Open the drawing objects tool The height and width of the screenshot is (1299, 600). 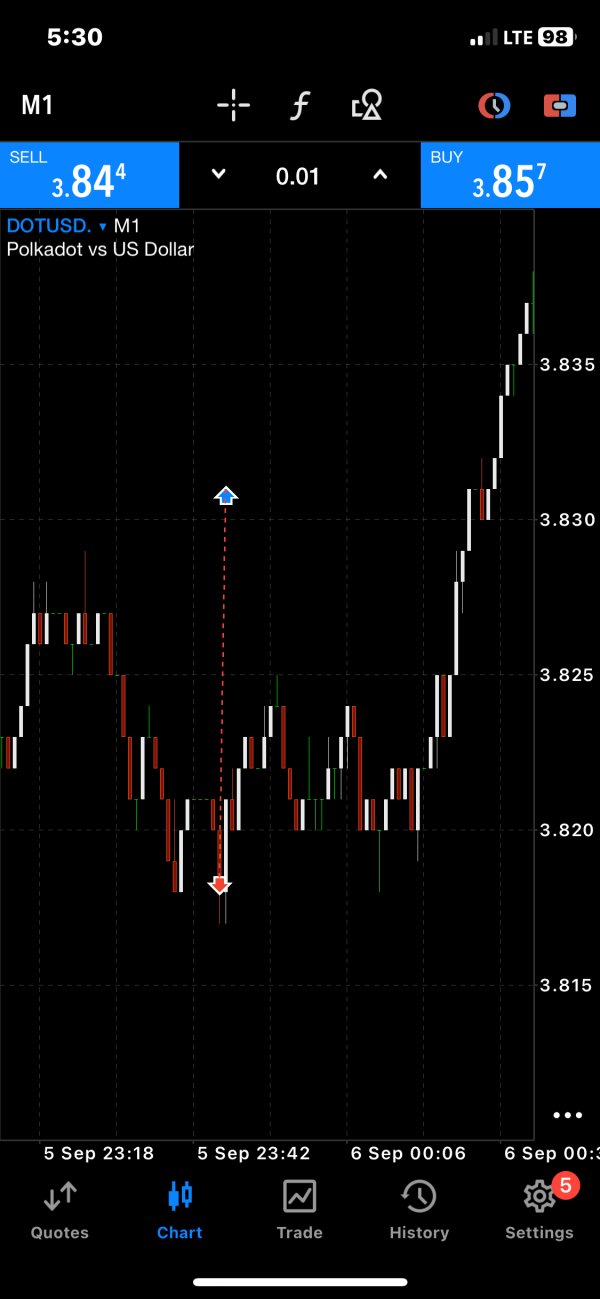(367, 105)
